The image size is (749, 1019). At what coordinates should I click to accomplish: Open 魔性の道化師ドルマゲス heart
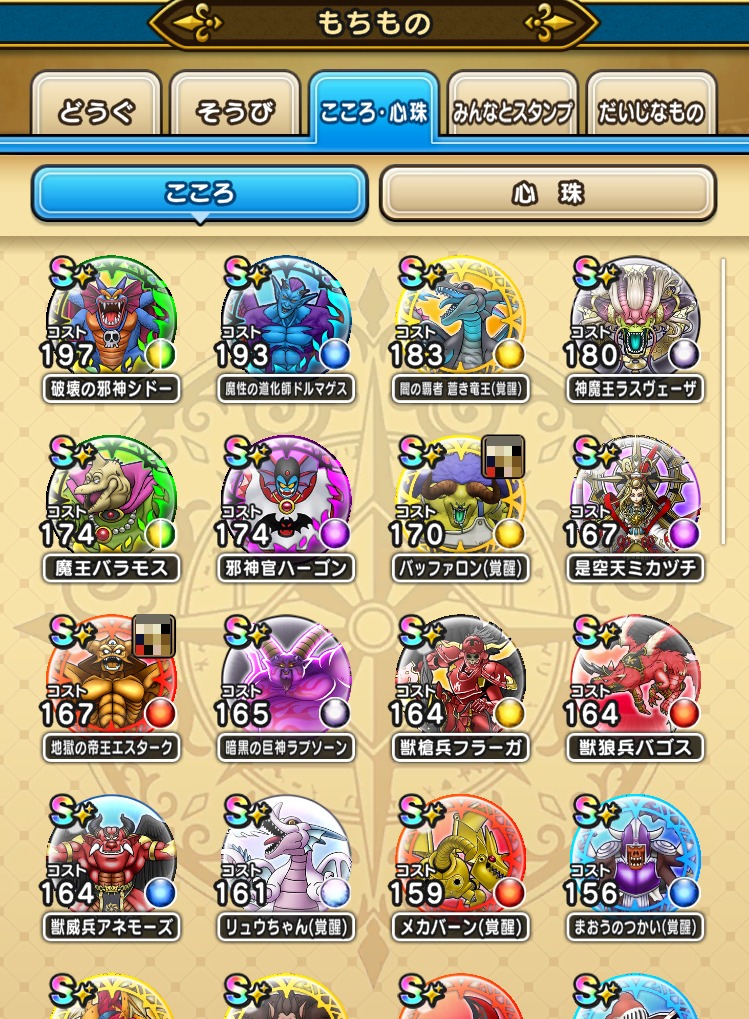point(286,320)
